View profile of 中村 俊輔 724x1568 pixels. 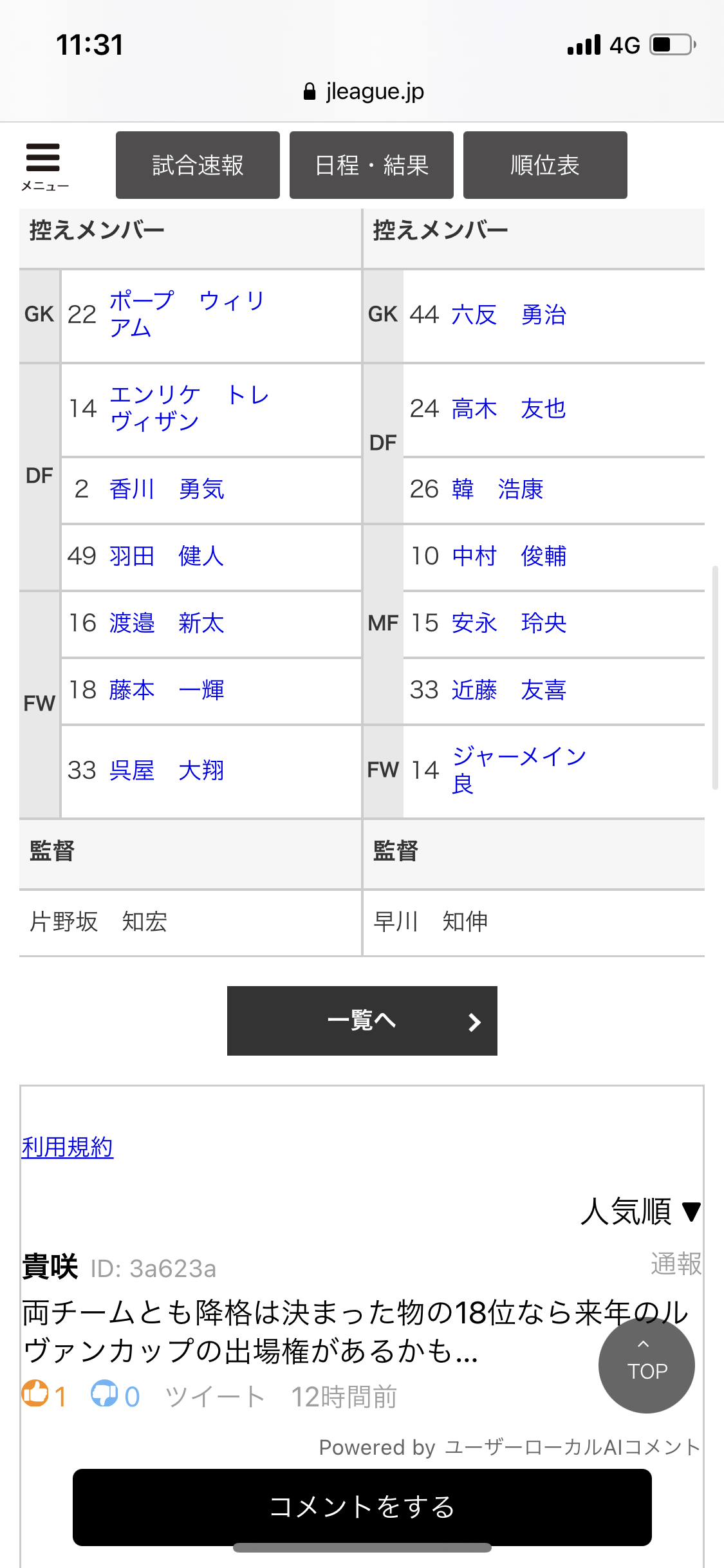click(x=508, y=556)
